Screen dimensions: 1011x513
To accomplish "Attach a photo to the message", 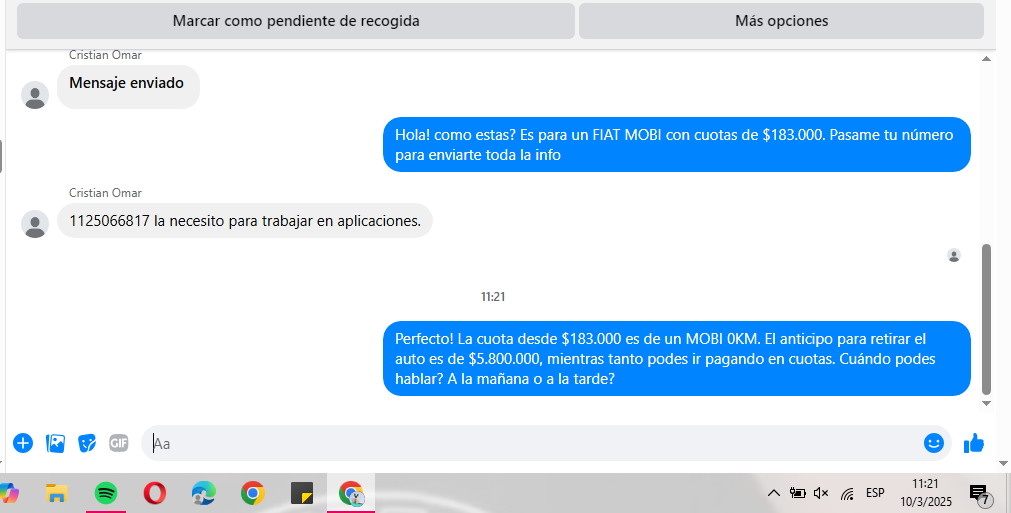I will 56,443.
